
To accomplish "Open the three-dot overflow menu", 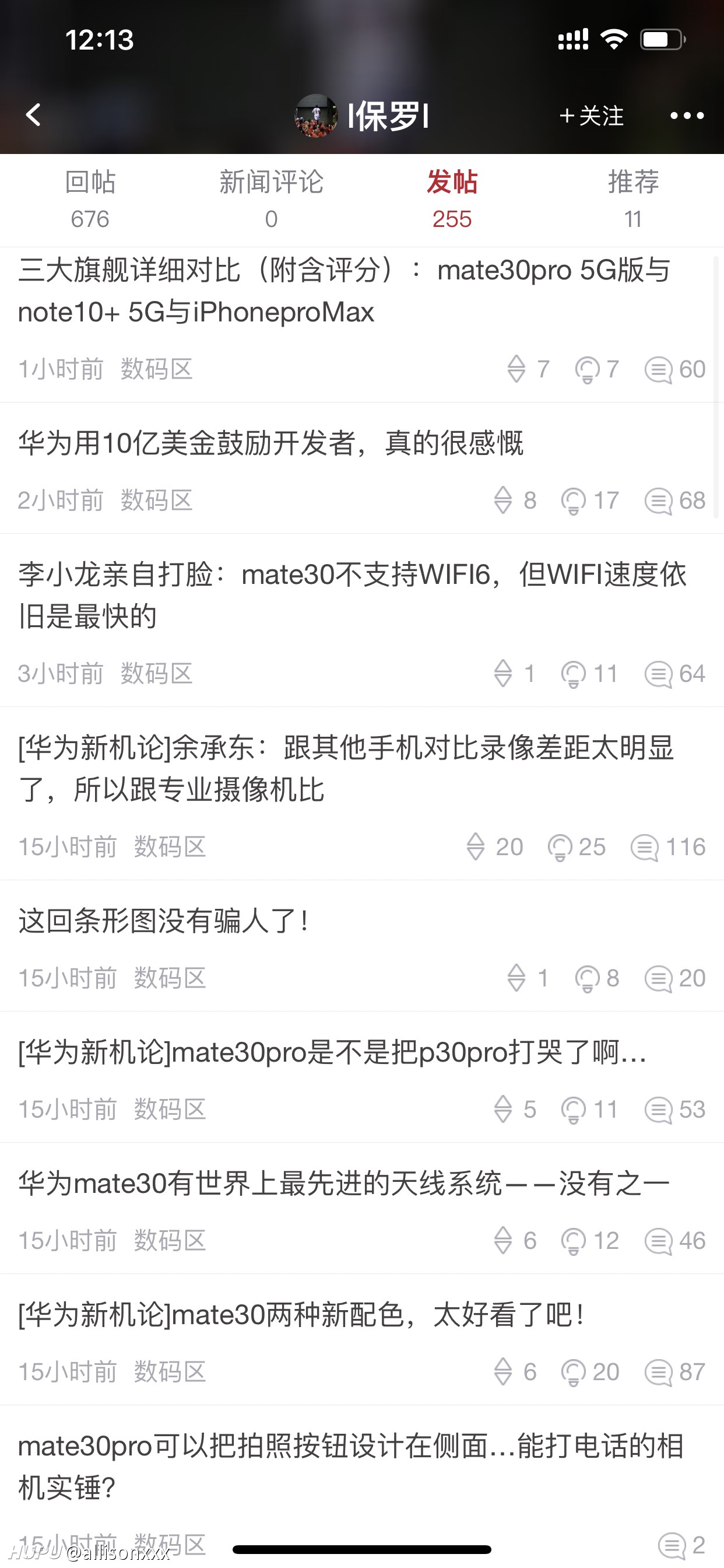I will 687,115.
